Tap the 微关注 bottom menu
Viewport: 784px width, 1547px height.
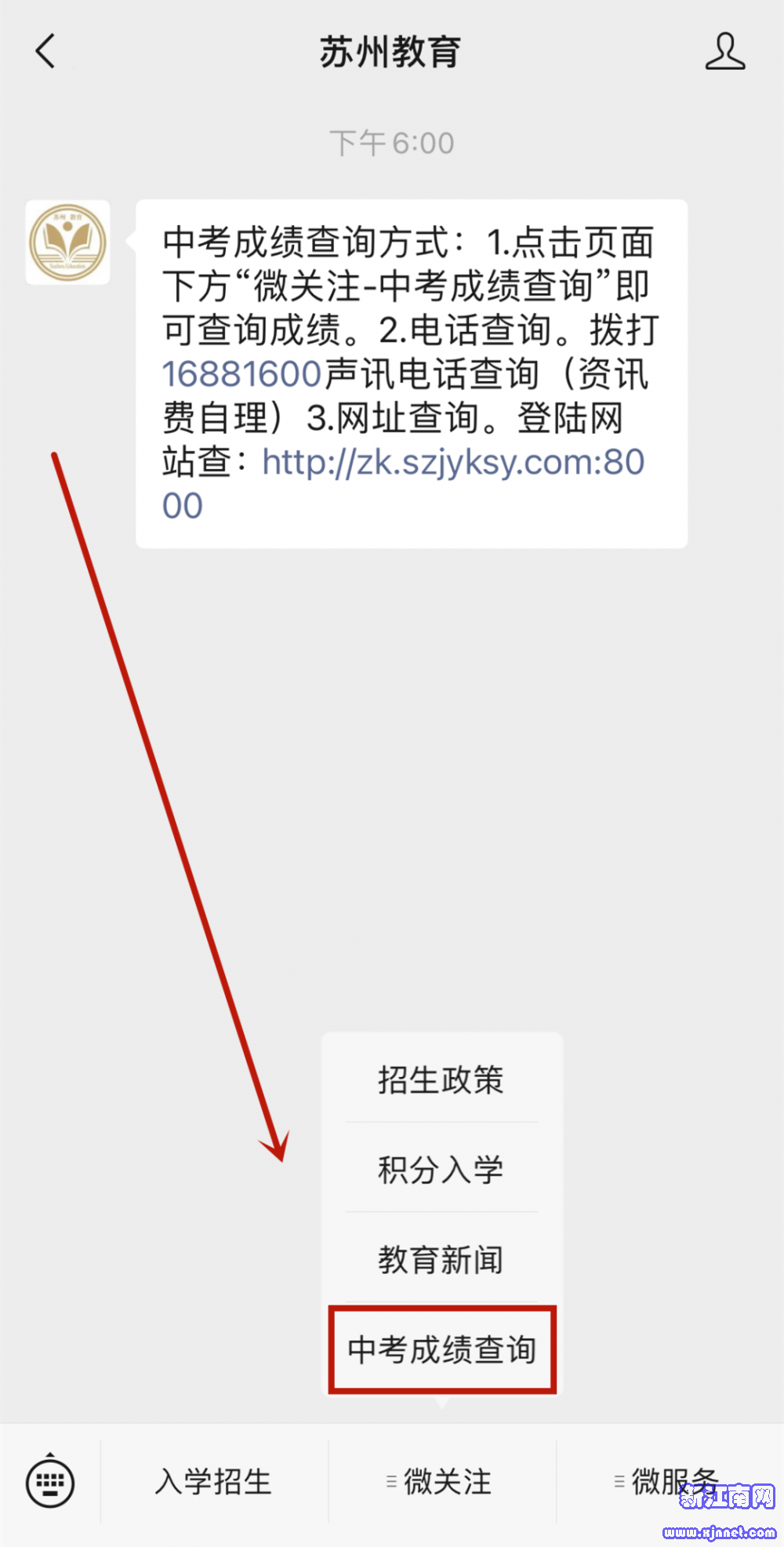point(442,1483)
